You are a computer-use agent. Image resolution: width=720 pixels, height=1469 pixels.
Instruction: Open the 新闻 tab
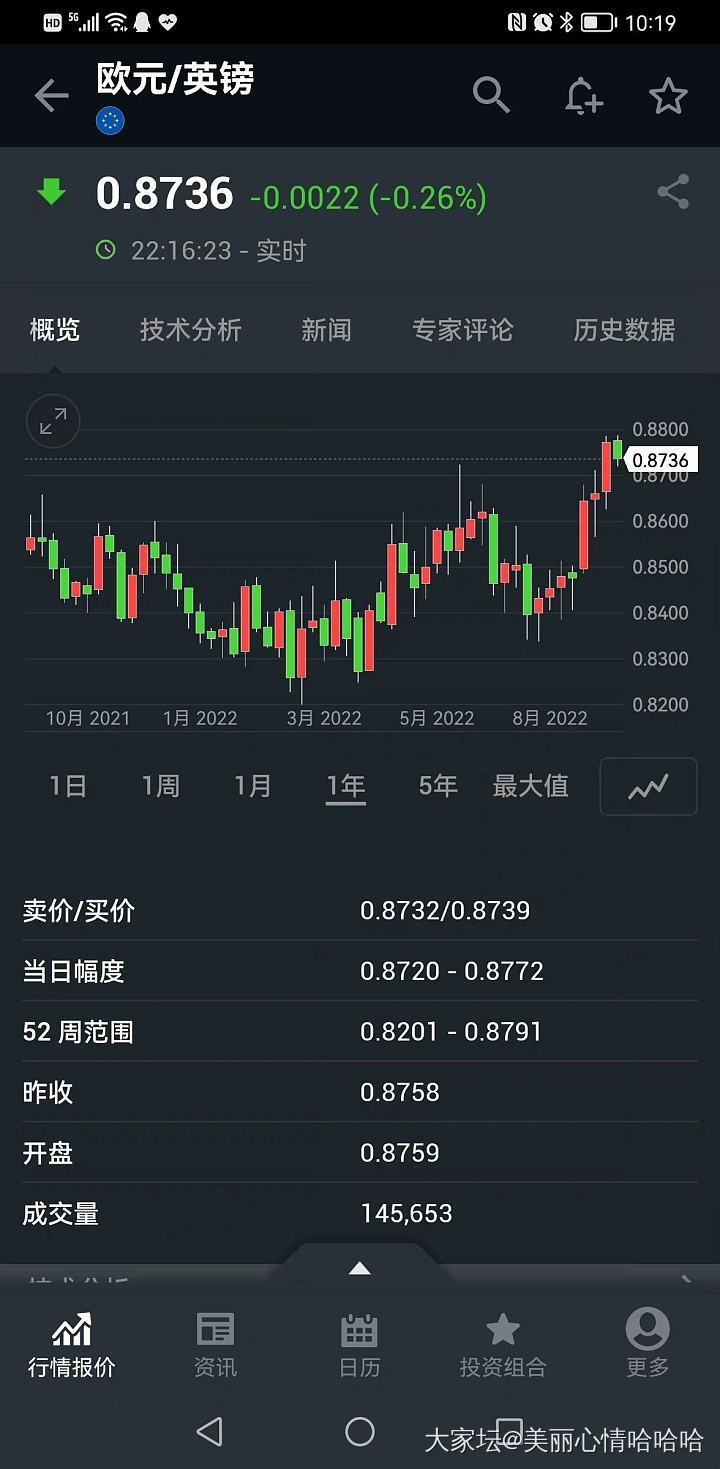pos(326,330)
